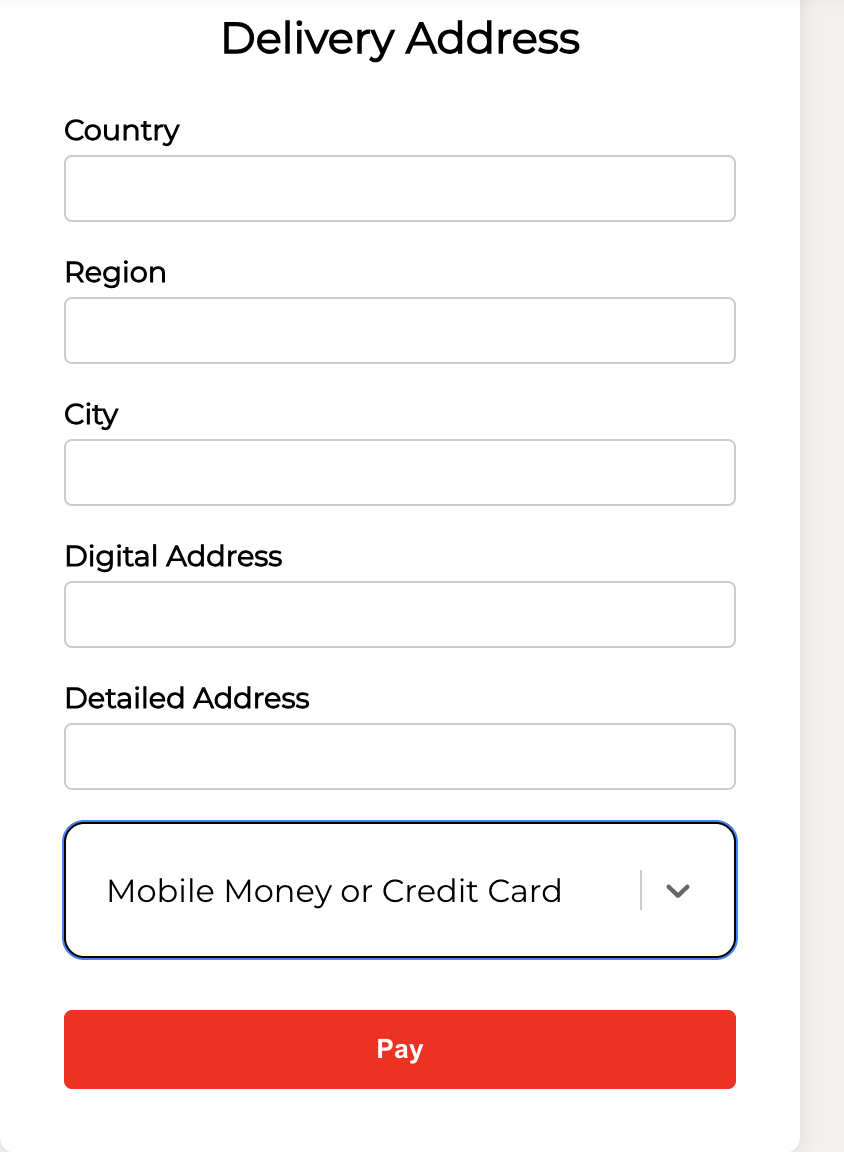844x1152 pixels.
Task: Select Mobile Money or Credit Card text
Action: pyautogui.click(x=334, y=890)
